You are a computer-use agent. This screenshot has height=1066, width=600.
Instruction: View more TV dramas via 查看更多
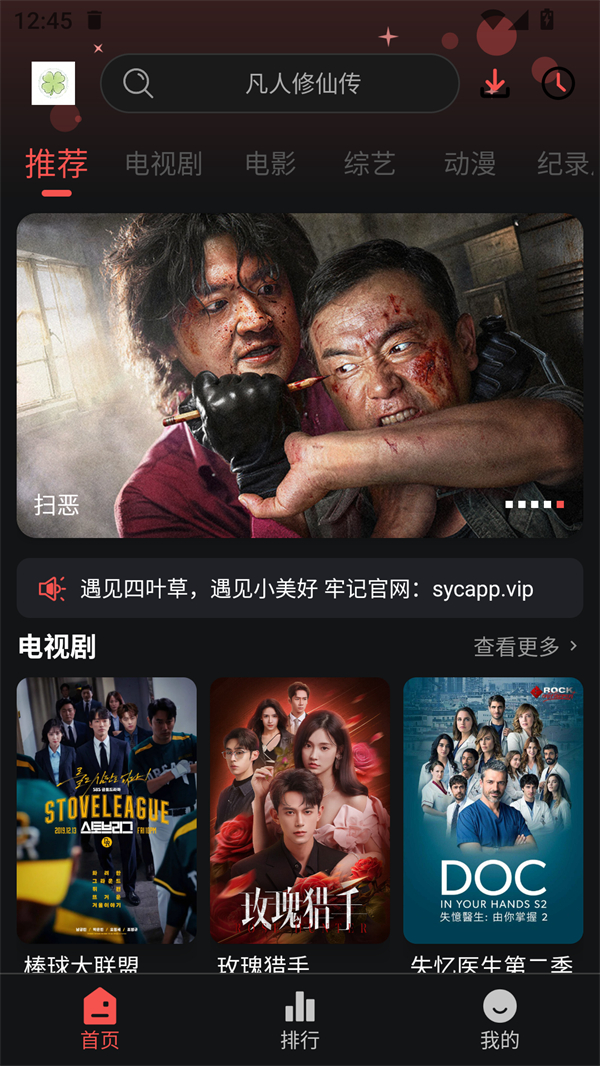[526, 647]
